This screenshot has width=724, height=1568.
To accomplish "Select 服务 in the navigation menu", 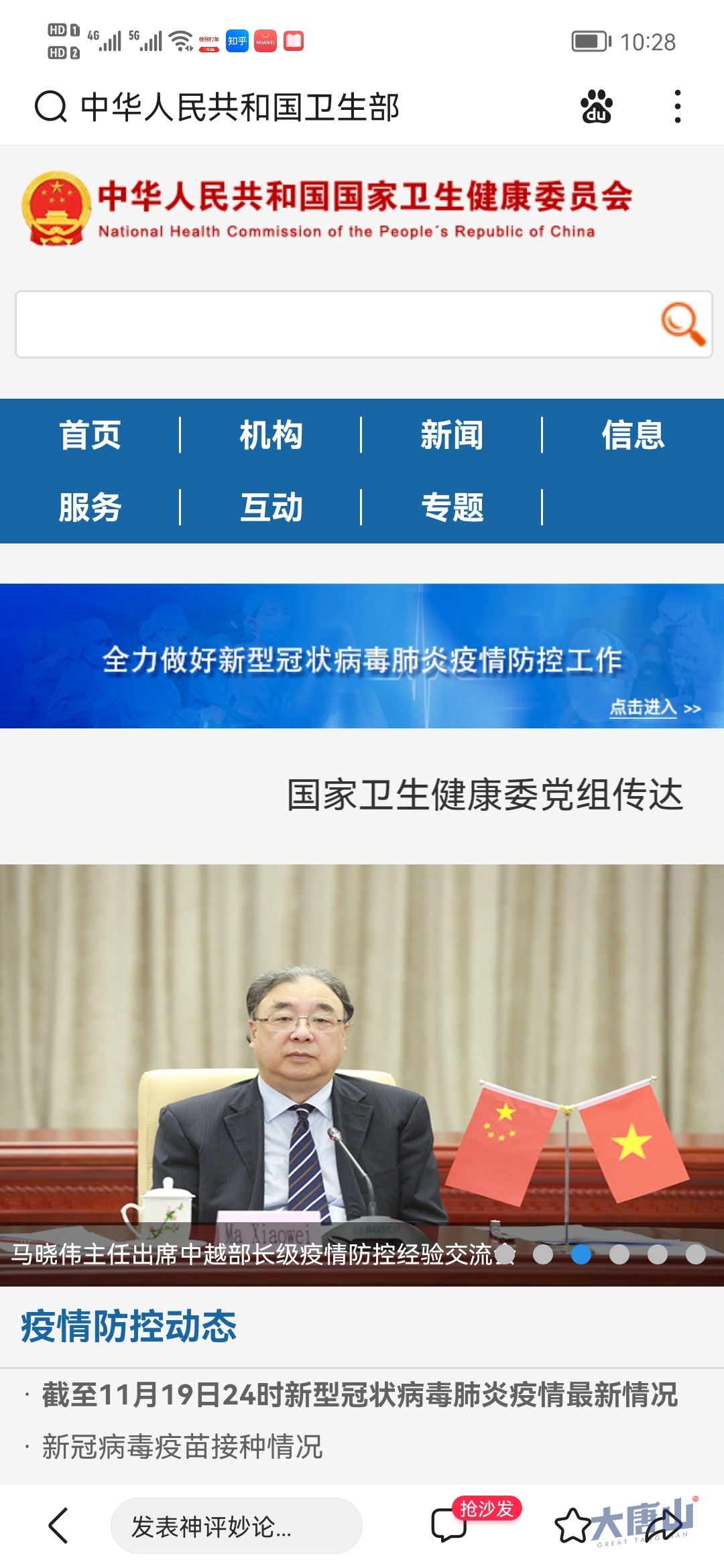I will [x=90, y=507].
